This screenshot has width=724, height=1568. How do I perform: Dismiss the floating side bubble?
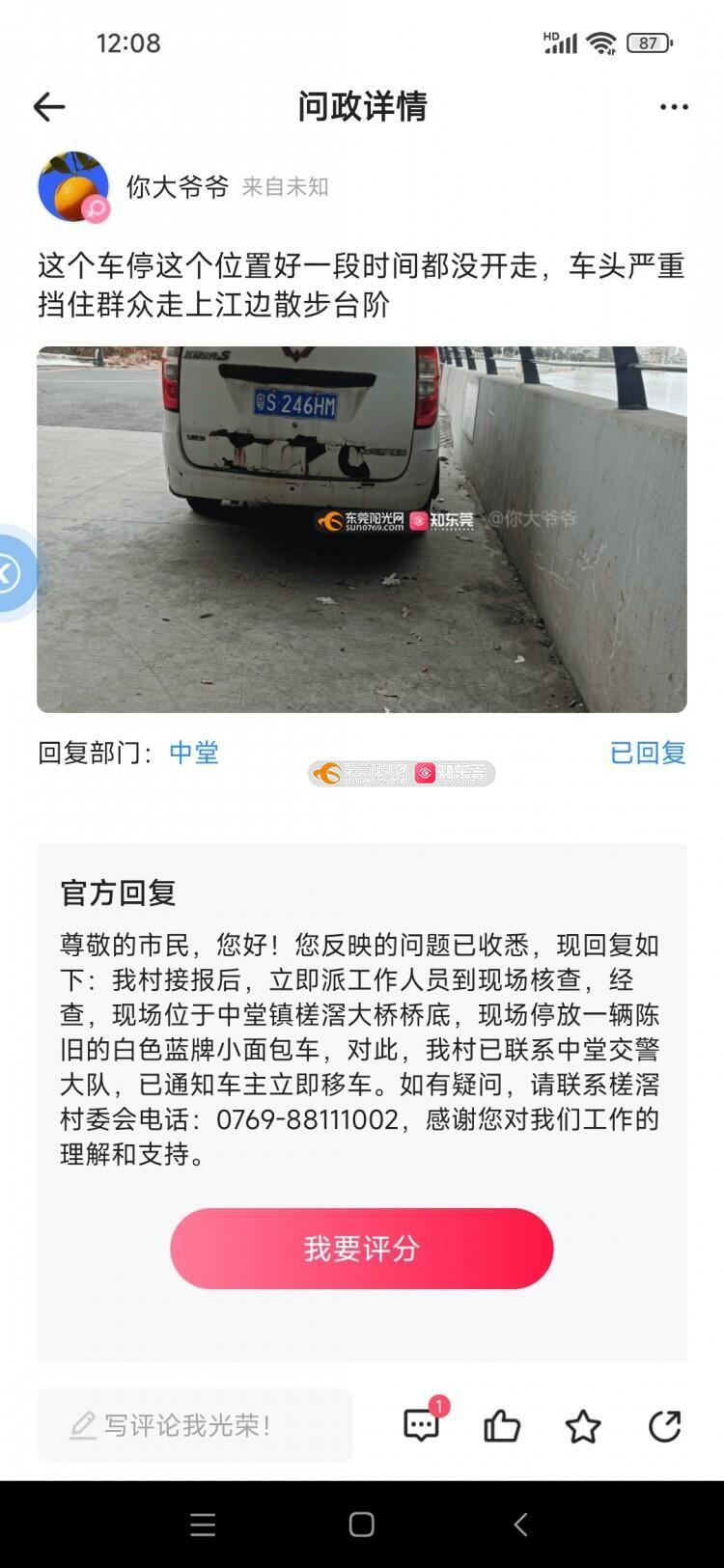click(x=12, y=573)
